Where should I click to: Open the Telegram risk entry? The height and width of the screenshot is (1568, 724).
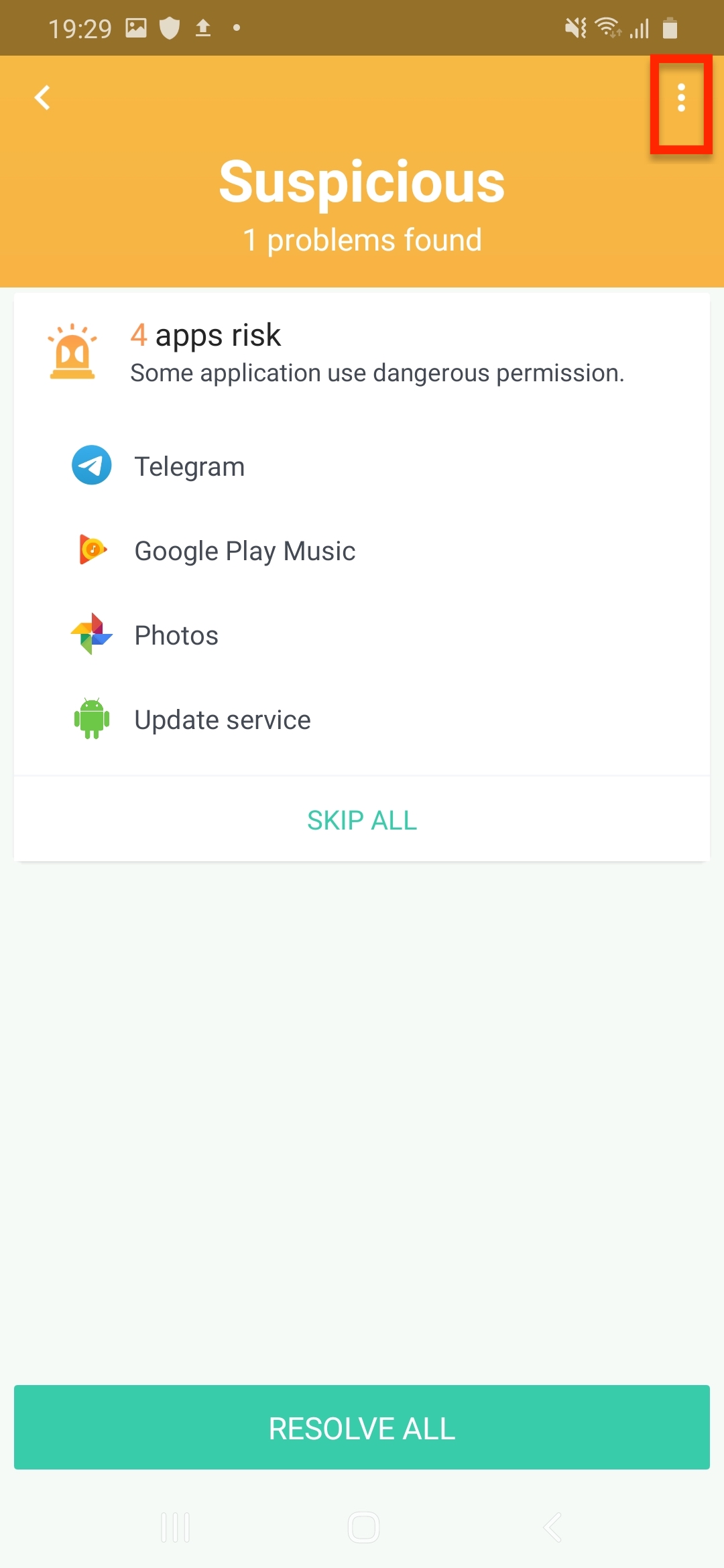tap(190, 466)
